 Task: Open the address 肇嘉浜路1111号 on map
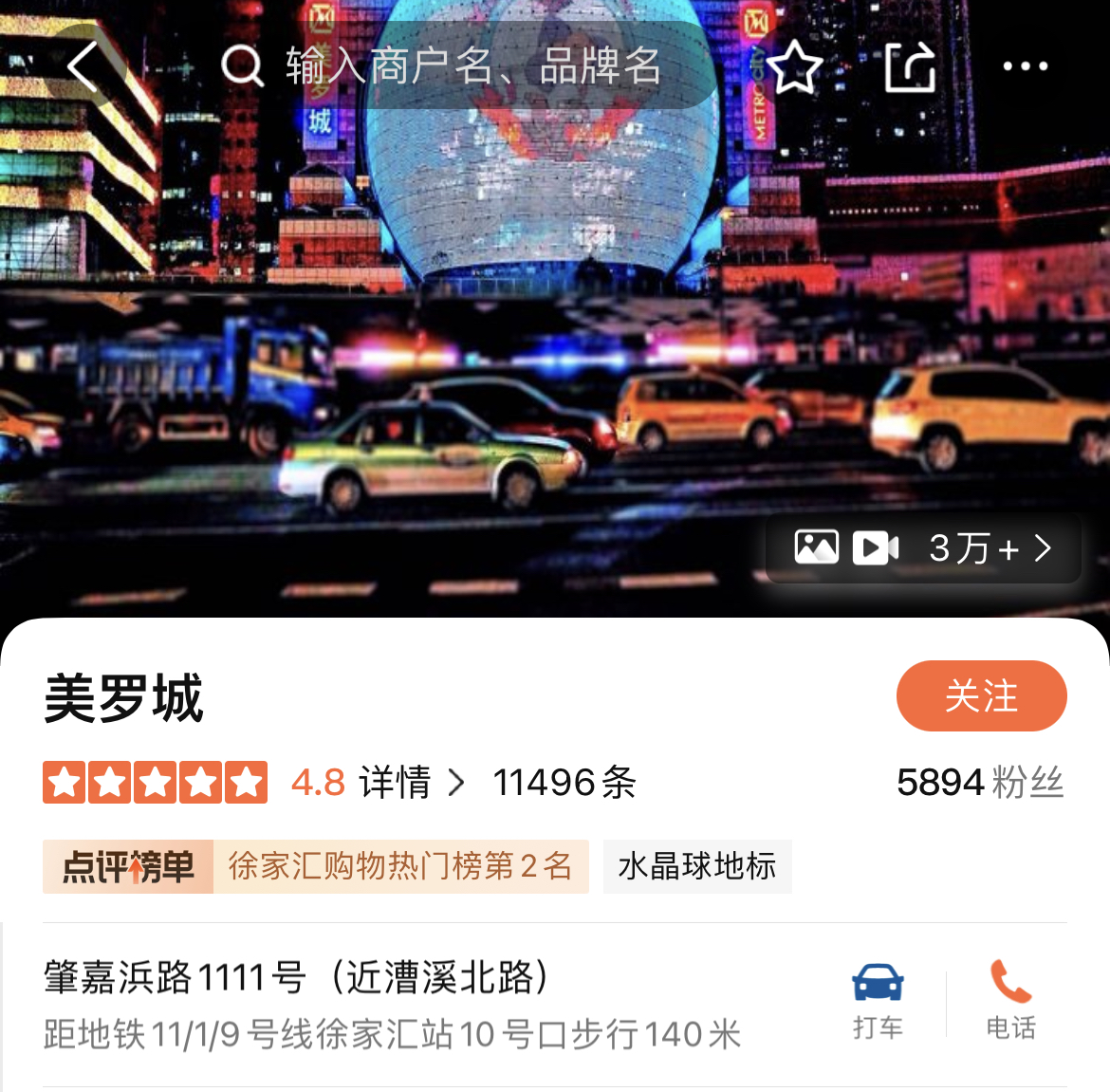click(x=393, y=1004)
